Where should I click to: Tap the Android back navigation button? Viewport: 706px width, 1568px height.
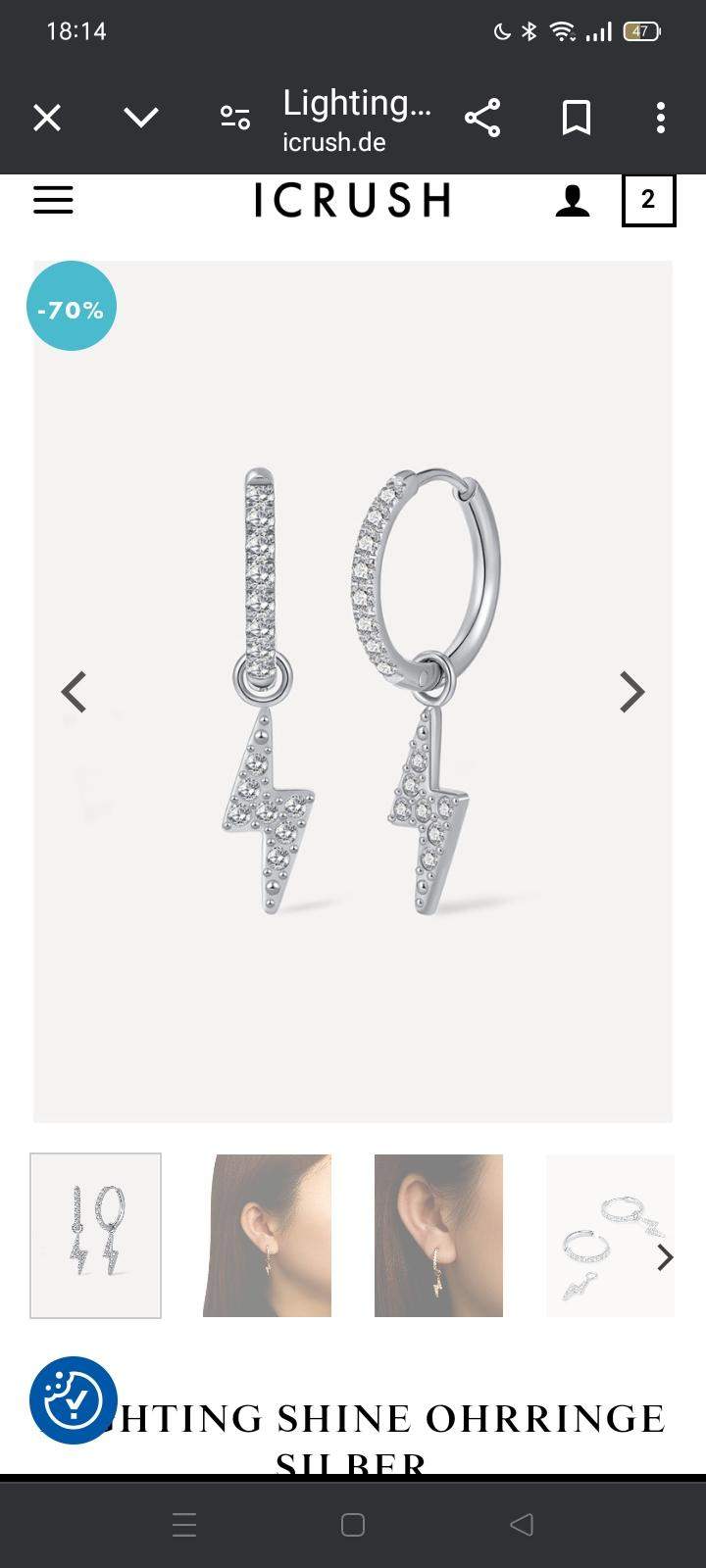coord(521,1525)
